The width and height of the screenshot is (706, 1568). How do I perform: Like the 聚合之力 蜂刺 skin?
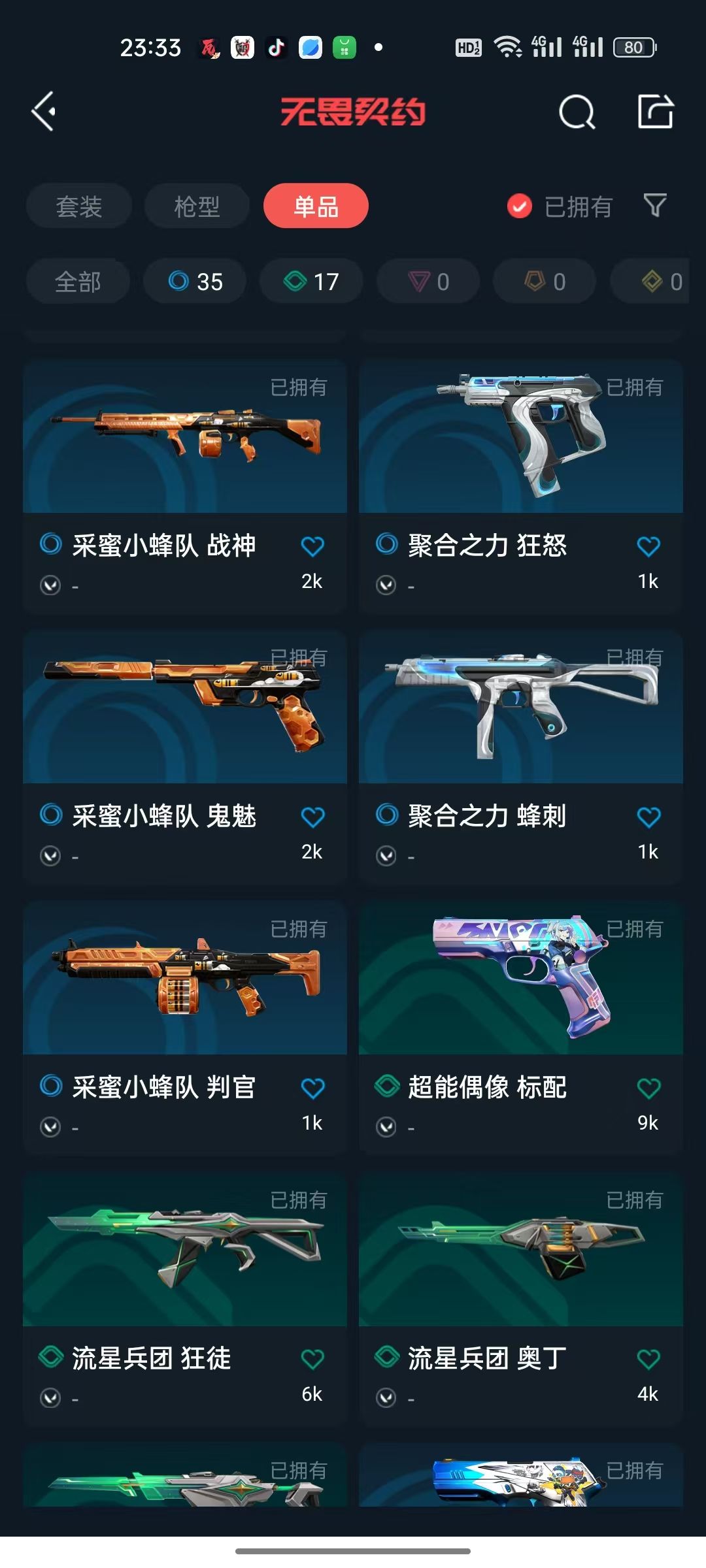pos(648,817)
